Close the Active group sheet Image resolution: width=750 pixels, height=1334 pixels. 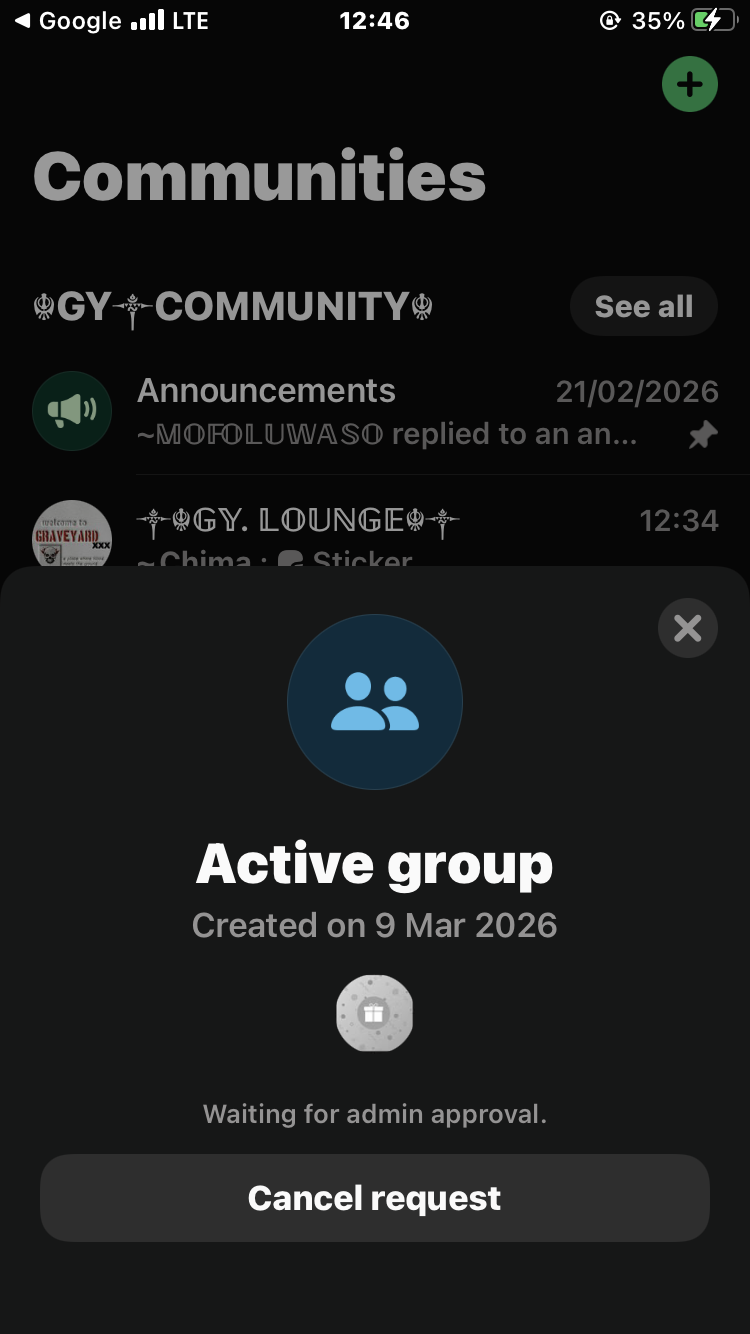[x=687, y=628]
